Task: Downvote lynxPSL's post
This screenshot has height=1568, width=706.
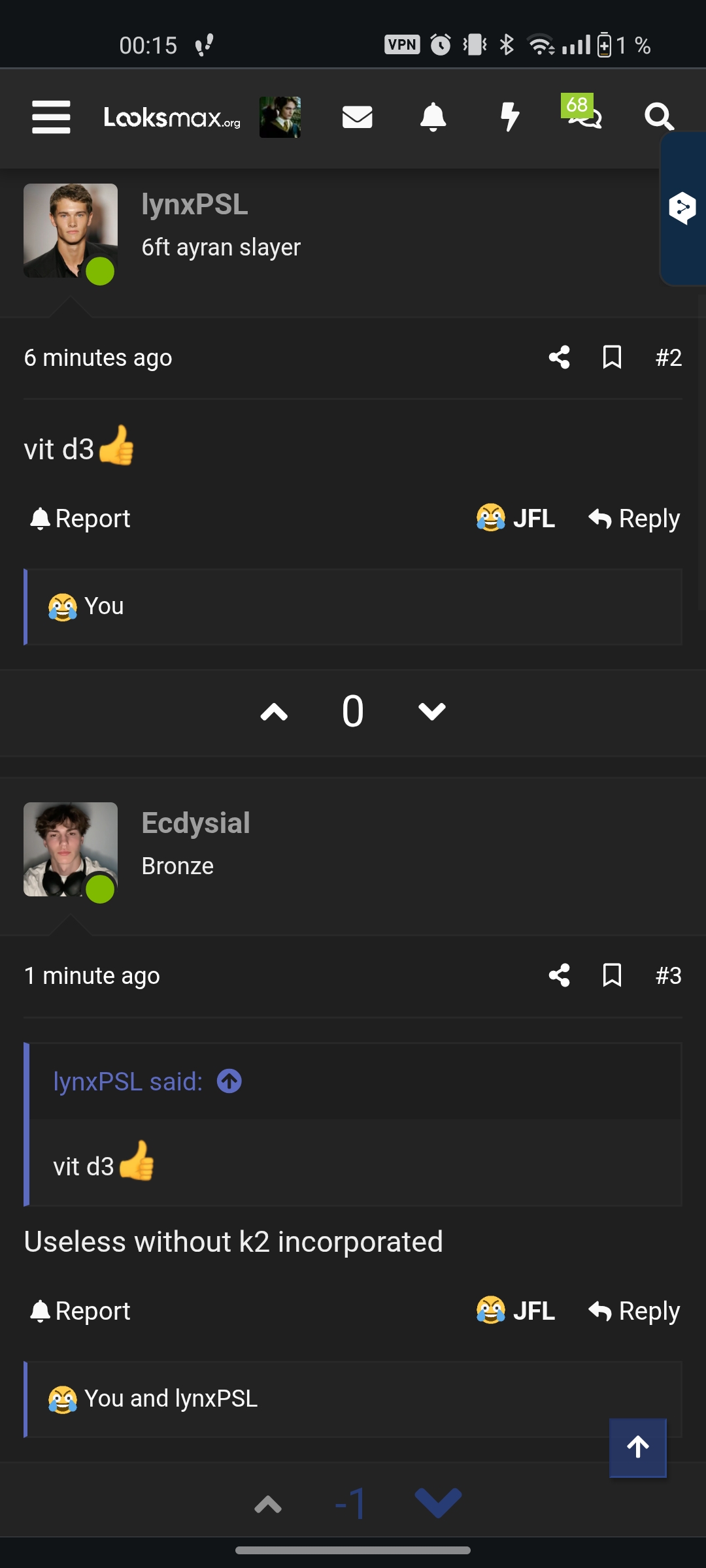Action: click(431, 711)
